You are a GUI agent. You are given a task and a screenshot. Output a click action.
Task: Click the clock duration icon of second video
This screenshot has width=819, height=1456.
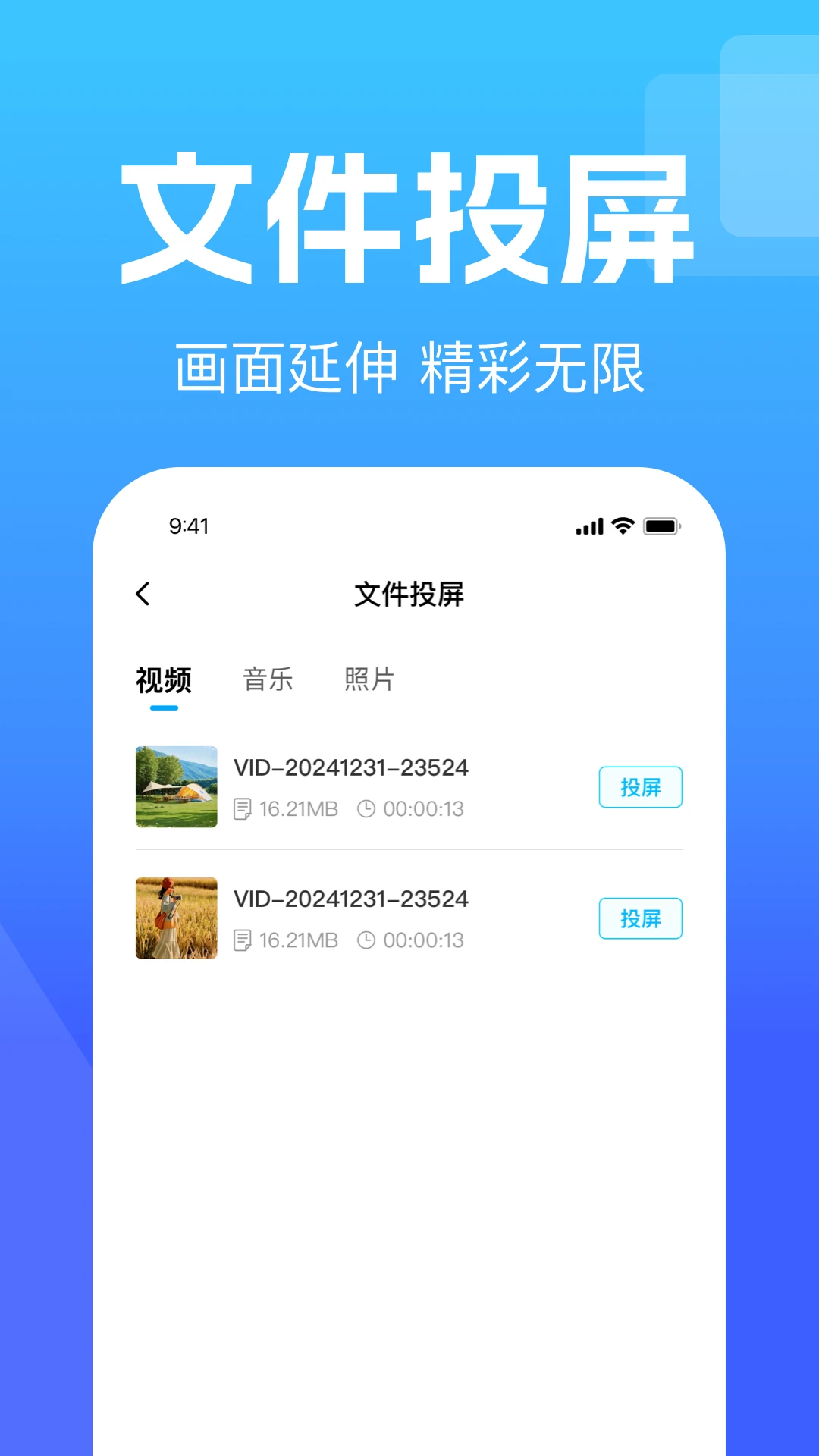tap(367, 940)
